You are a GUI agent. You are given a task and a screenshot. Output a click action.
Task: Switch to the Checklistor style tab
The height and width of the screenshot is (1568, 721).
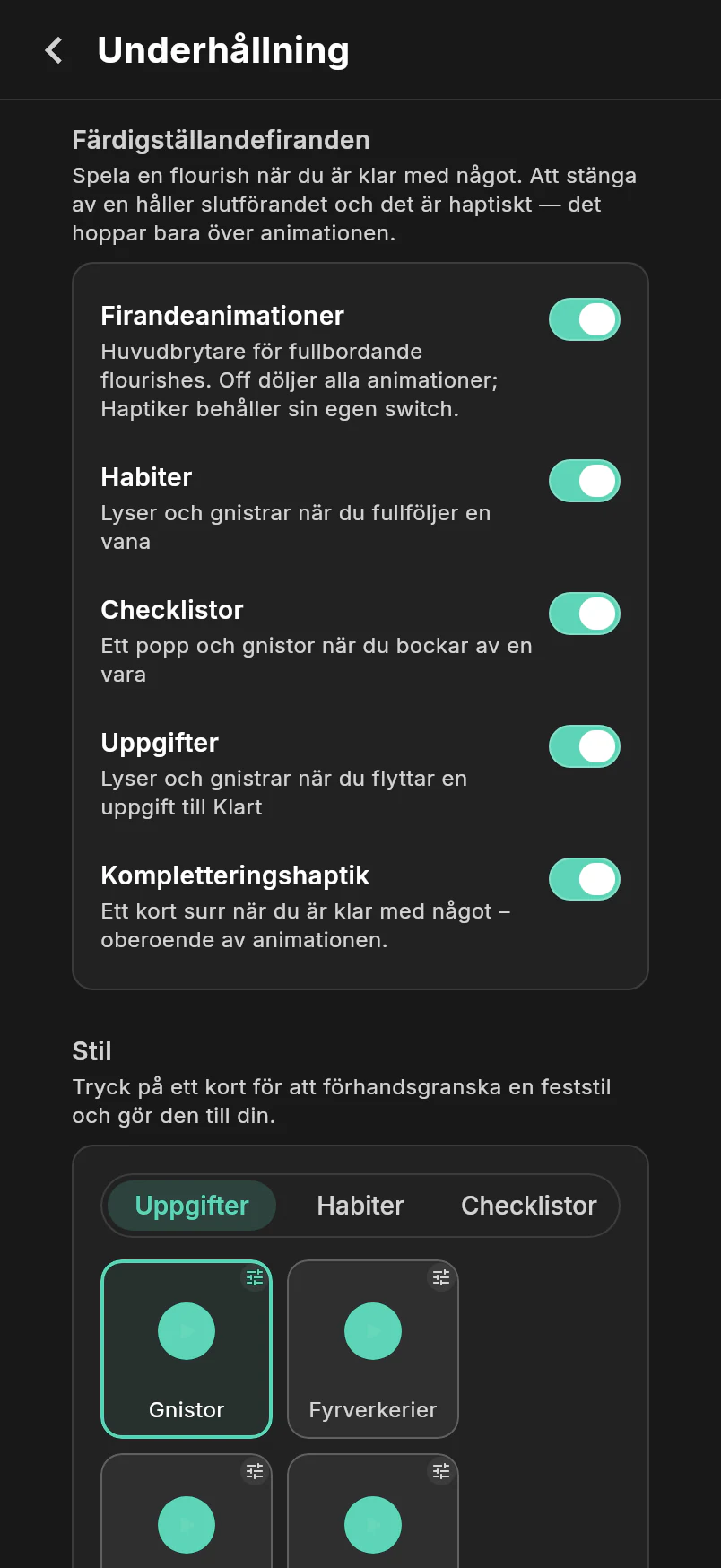click(529, 1206)
